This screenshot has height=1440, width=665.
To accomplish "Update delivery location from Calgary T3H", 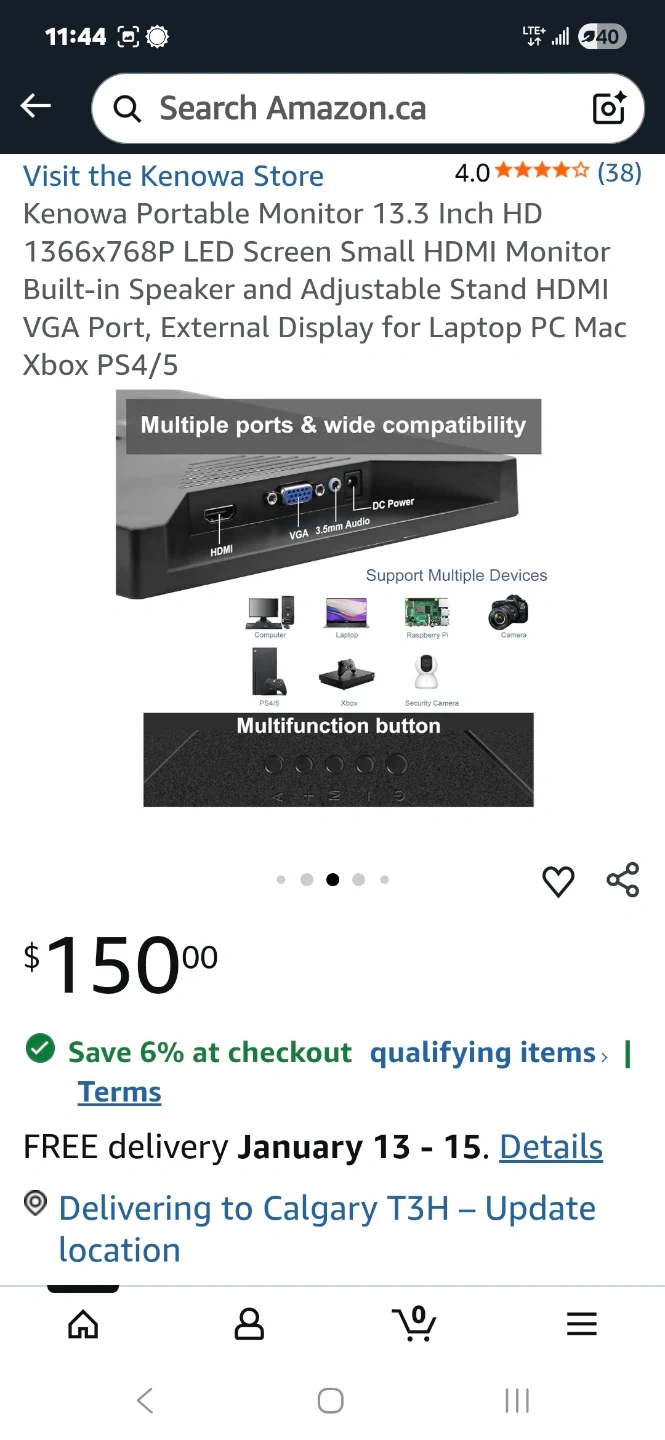I will click(326, 1229).
